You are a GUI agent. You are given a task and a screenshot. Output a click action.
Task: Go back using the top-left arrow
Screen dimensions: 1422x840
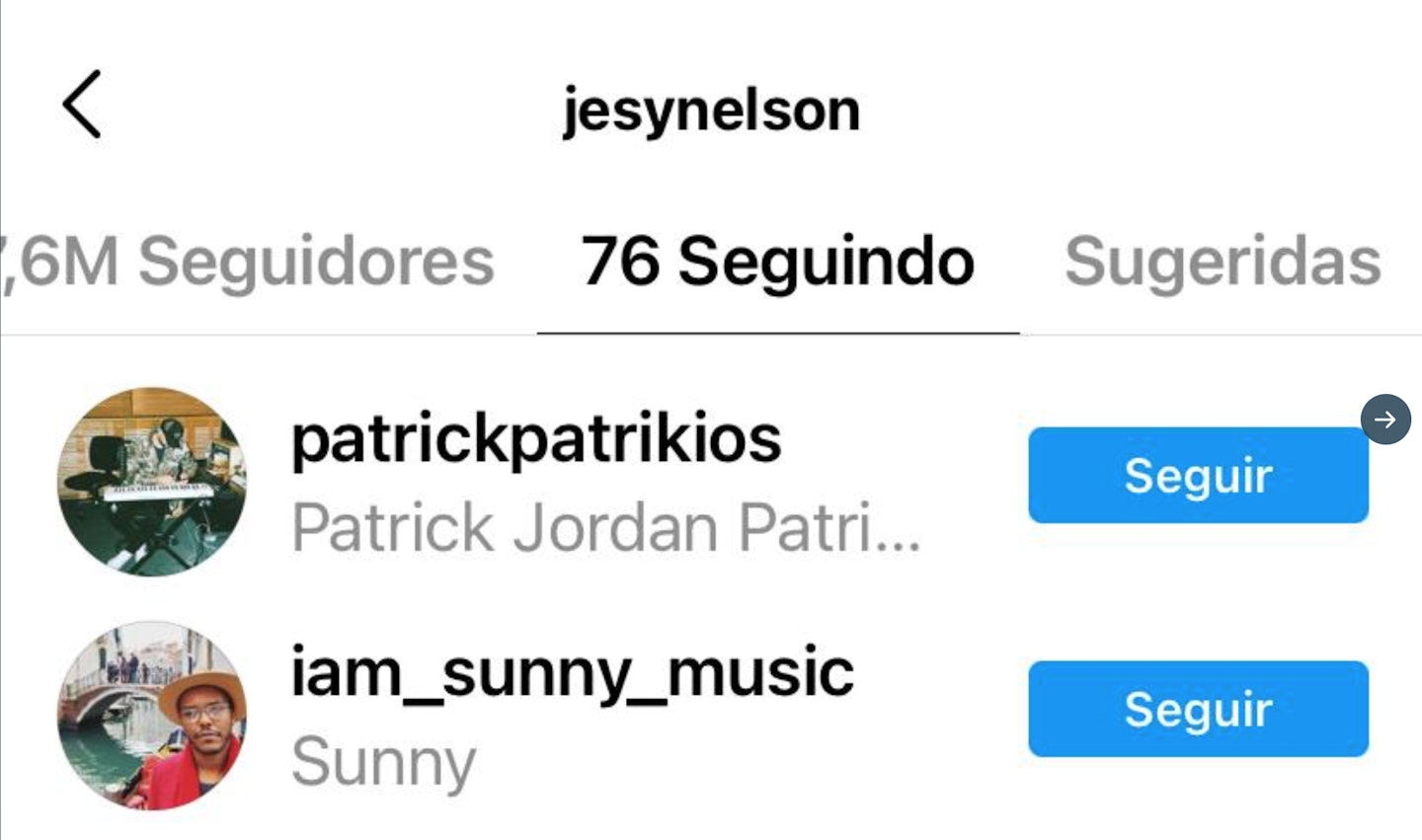pyautogui.click(x=83, y=105)
